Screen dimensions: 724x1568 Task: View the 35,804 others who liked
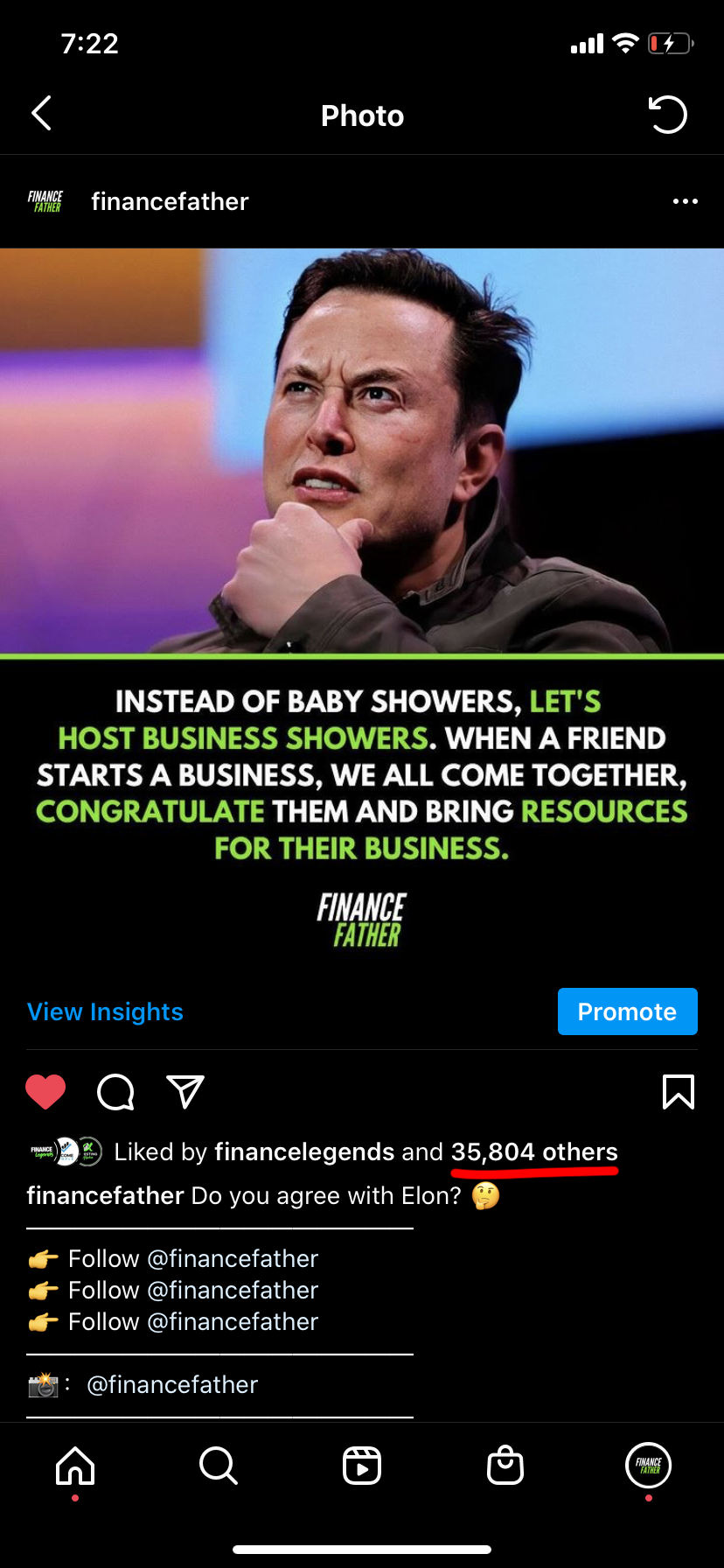coord(534,1151)
